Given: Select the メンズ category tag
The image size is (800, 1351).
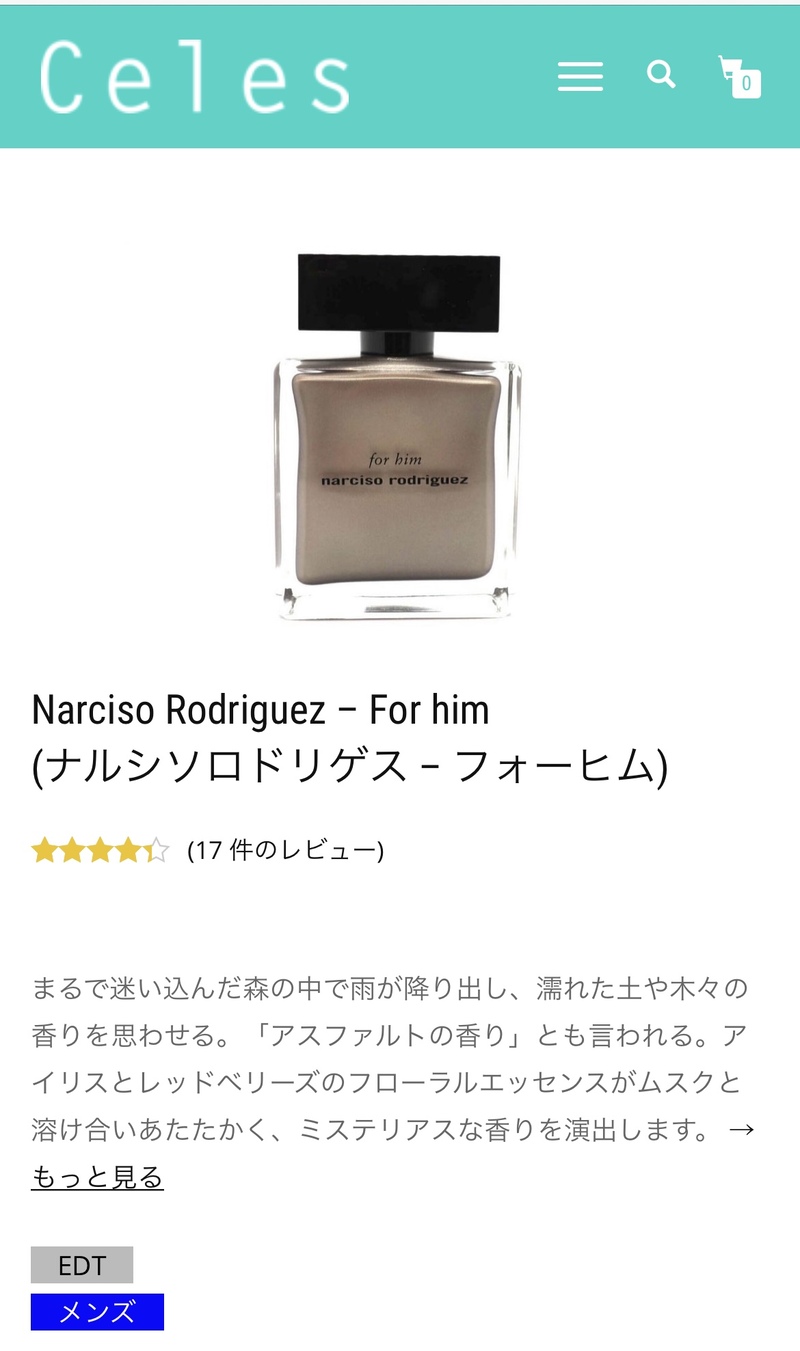Looking at the screenshot, I should (x=97, y=1312).
